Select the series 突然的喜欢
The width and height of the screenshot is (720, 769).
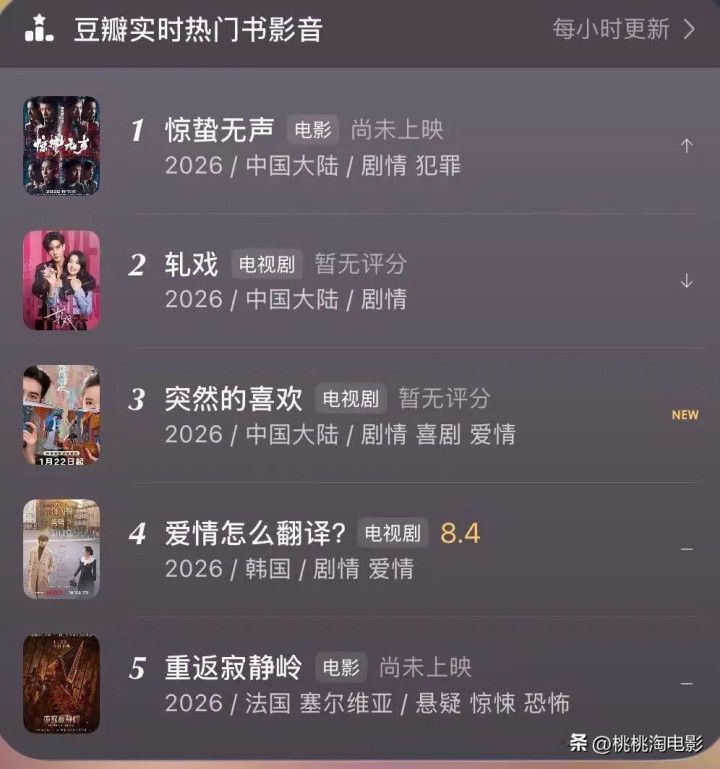[x=233, y=399]
